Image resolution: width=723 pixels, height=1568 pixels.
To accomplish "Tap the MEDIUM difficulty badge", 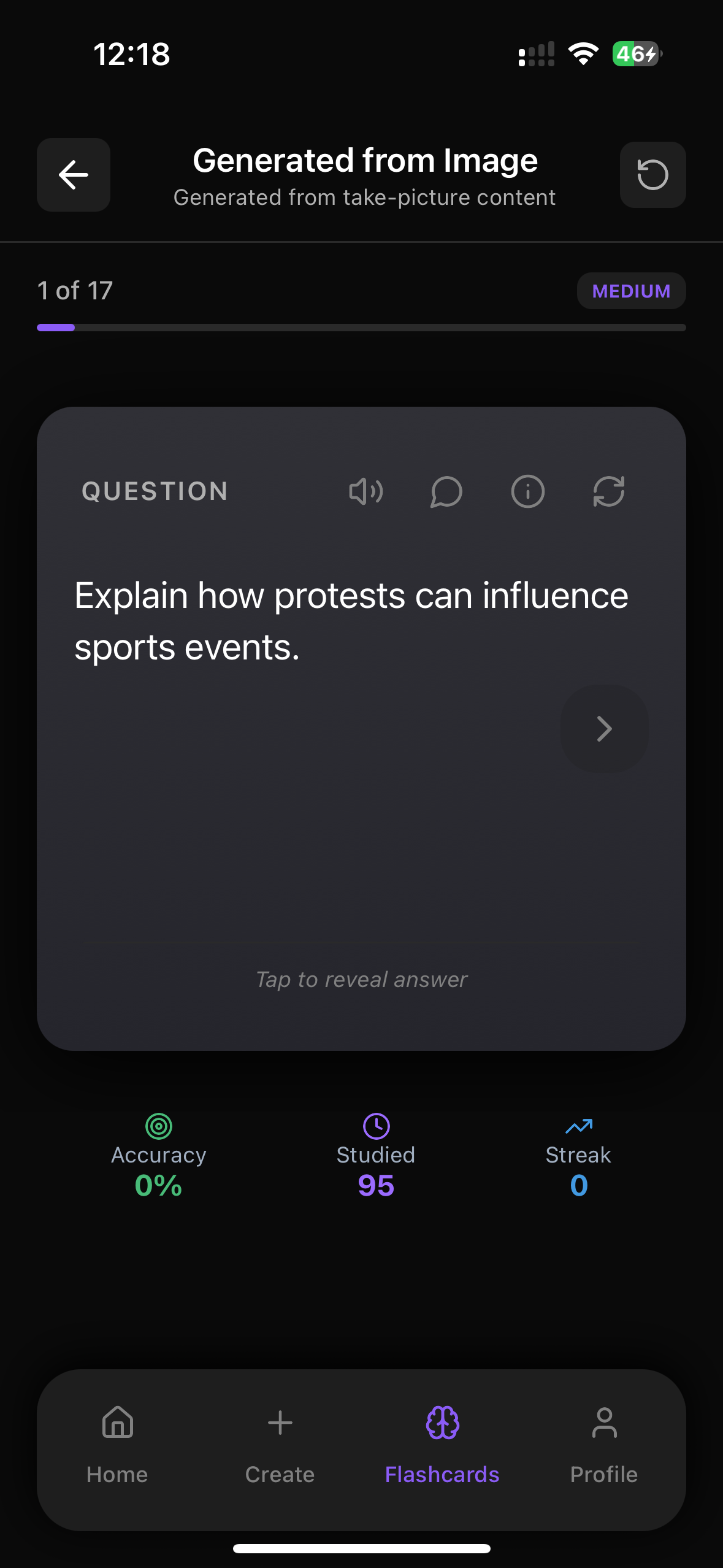I will point(631,290).
